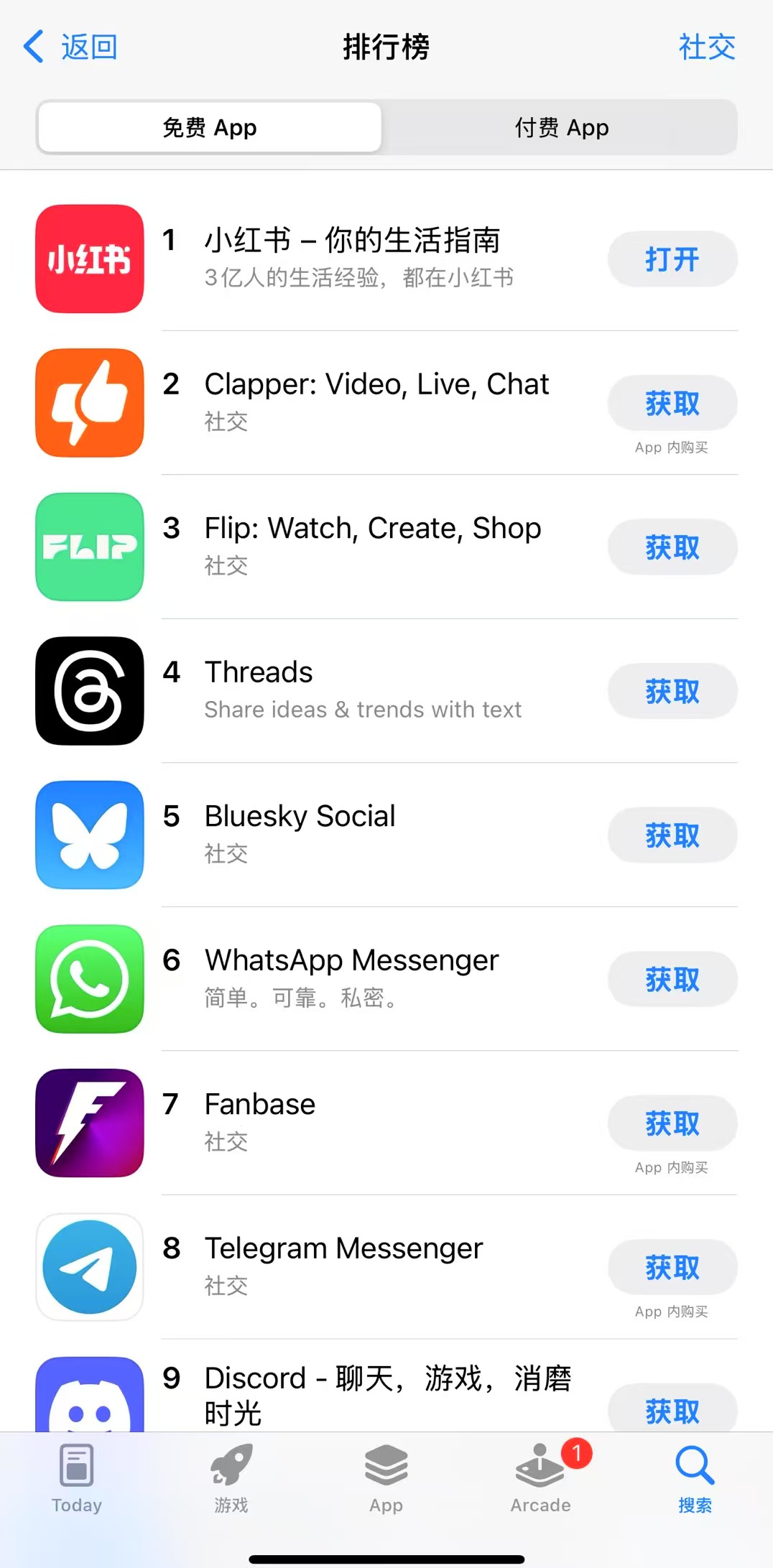Open the 搜索 tab
773x1568 pixels.
[695, 1479]
